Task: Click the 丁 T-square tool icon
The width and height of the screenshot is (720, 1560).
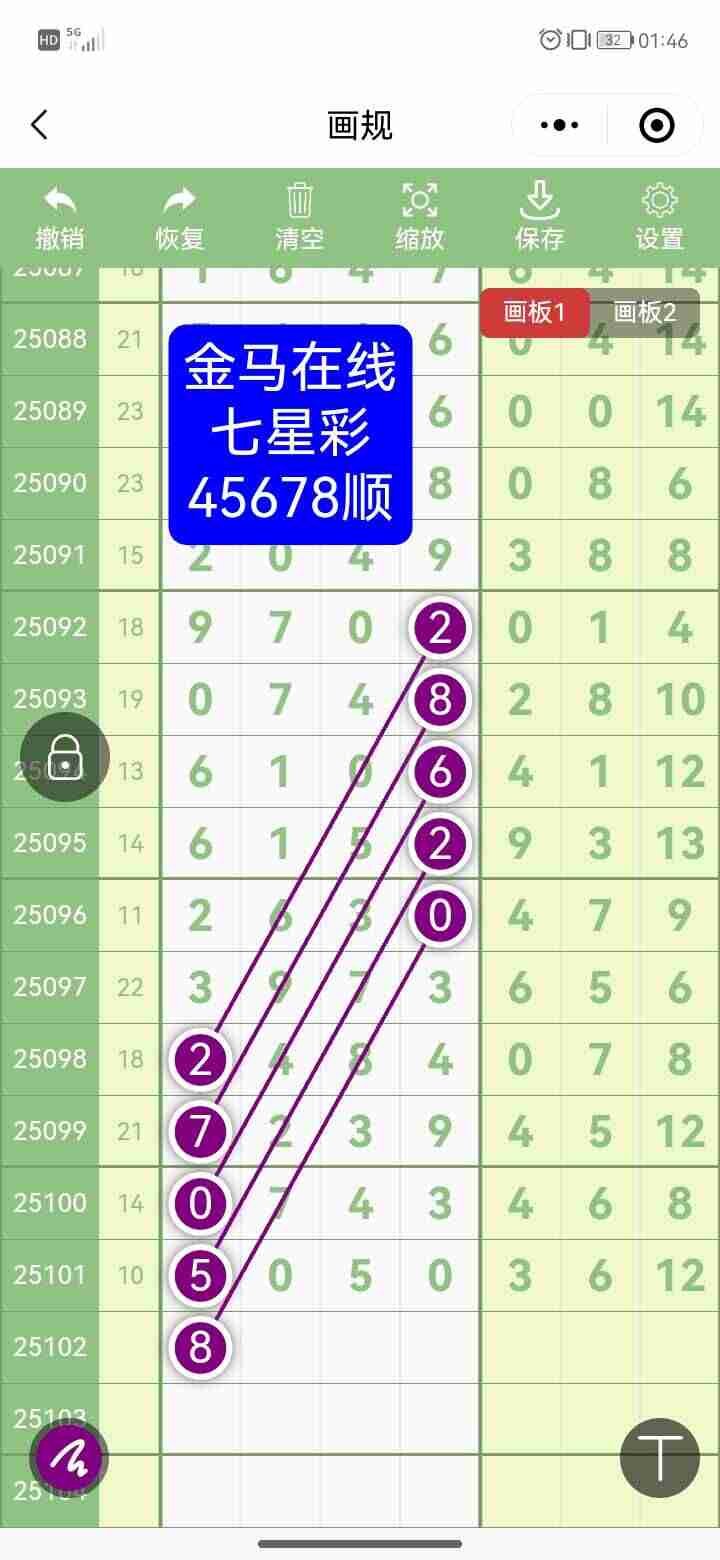Action: pos(658,1458)
